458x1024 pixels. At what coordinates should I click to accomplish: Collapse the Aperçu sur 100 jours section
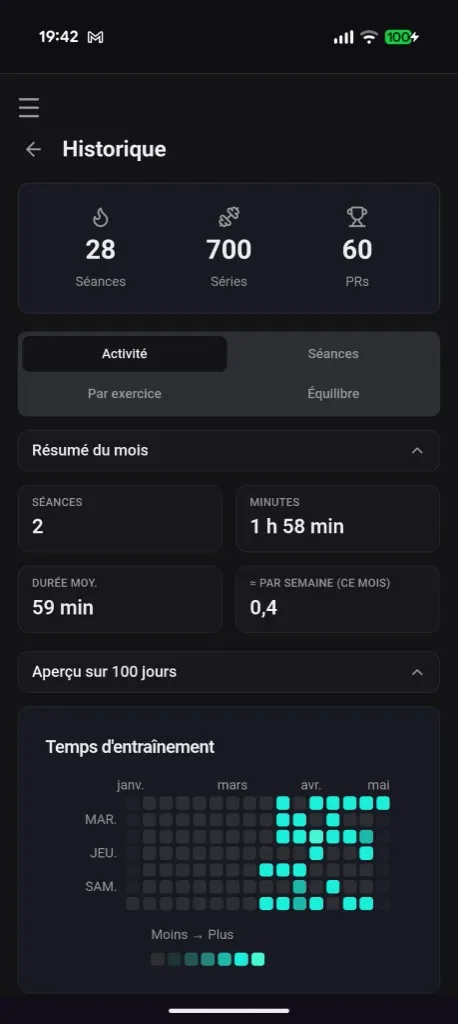pyautogui.click(x=229, y=672)
